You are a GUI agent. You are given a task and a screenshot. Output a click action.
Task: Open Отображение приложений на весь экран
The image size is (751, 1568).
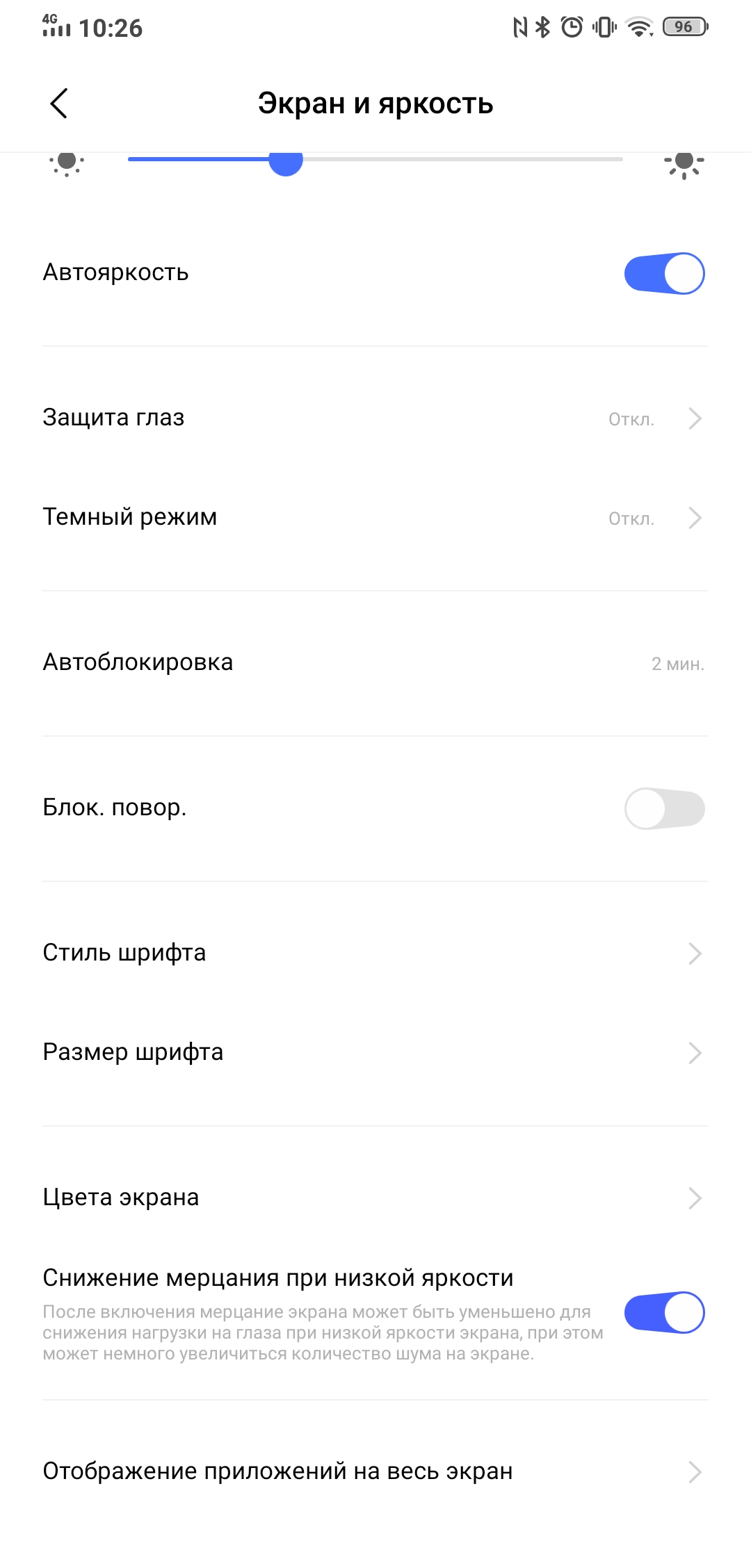375,1471
